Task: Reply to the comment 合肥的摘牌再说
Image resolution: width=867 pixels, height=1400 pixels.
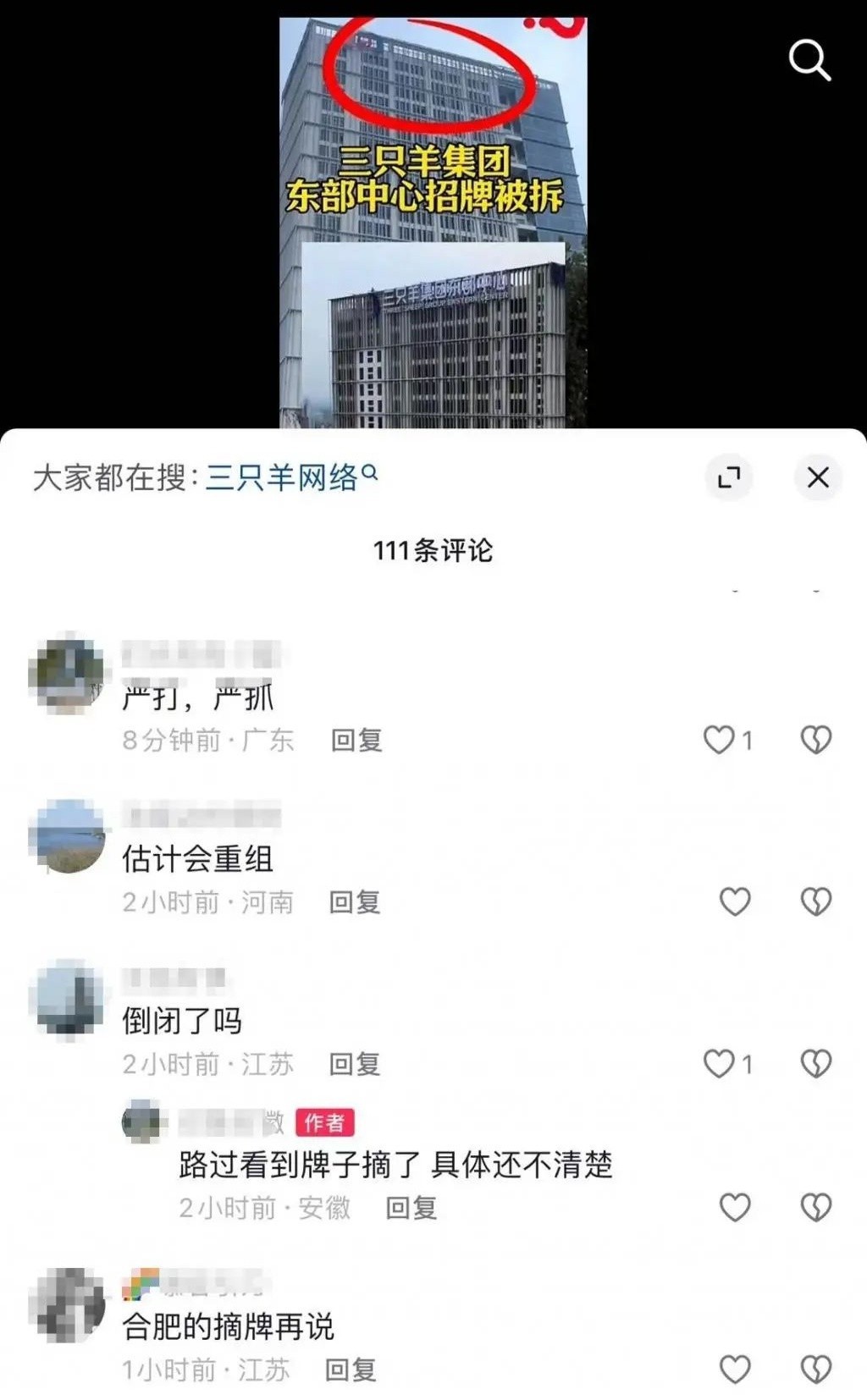Action: tap(351, 1370)
